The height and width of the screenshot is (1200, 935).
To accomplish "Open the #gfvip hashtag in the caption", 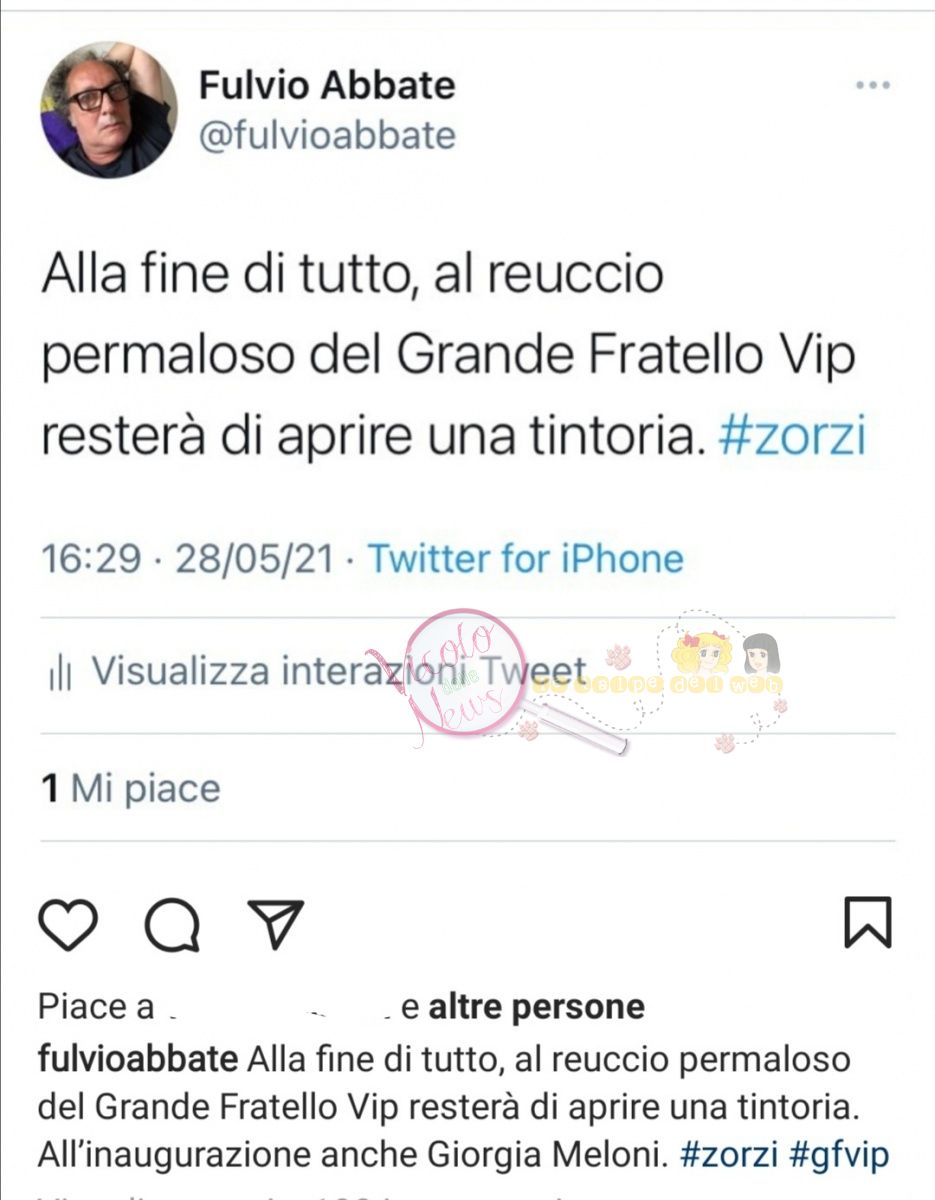I will 838,1155.
